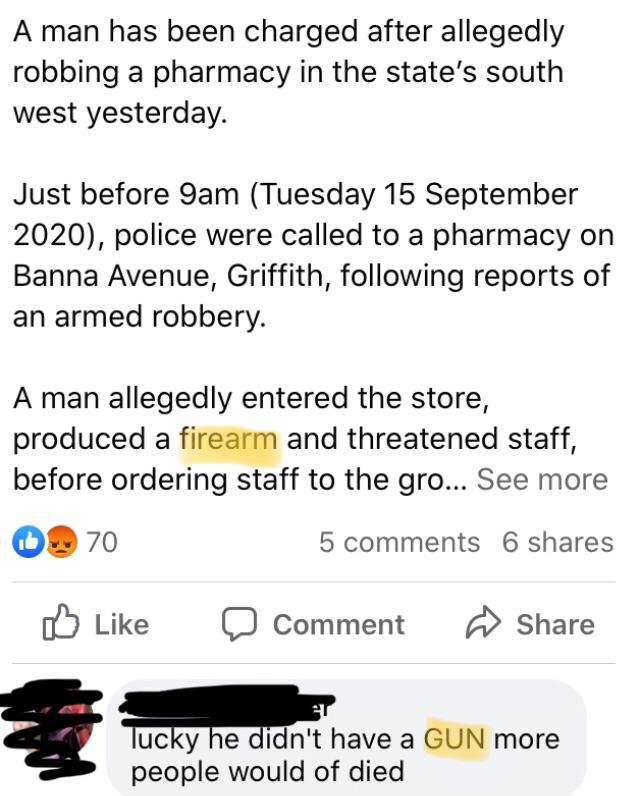The height and width of the screenshot is (796, 640).
Task: Like the pharmacy robbery post
Action: click(95, 624)
